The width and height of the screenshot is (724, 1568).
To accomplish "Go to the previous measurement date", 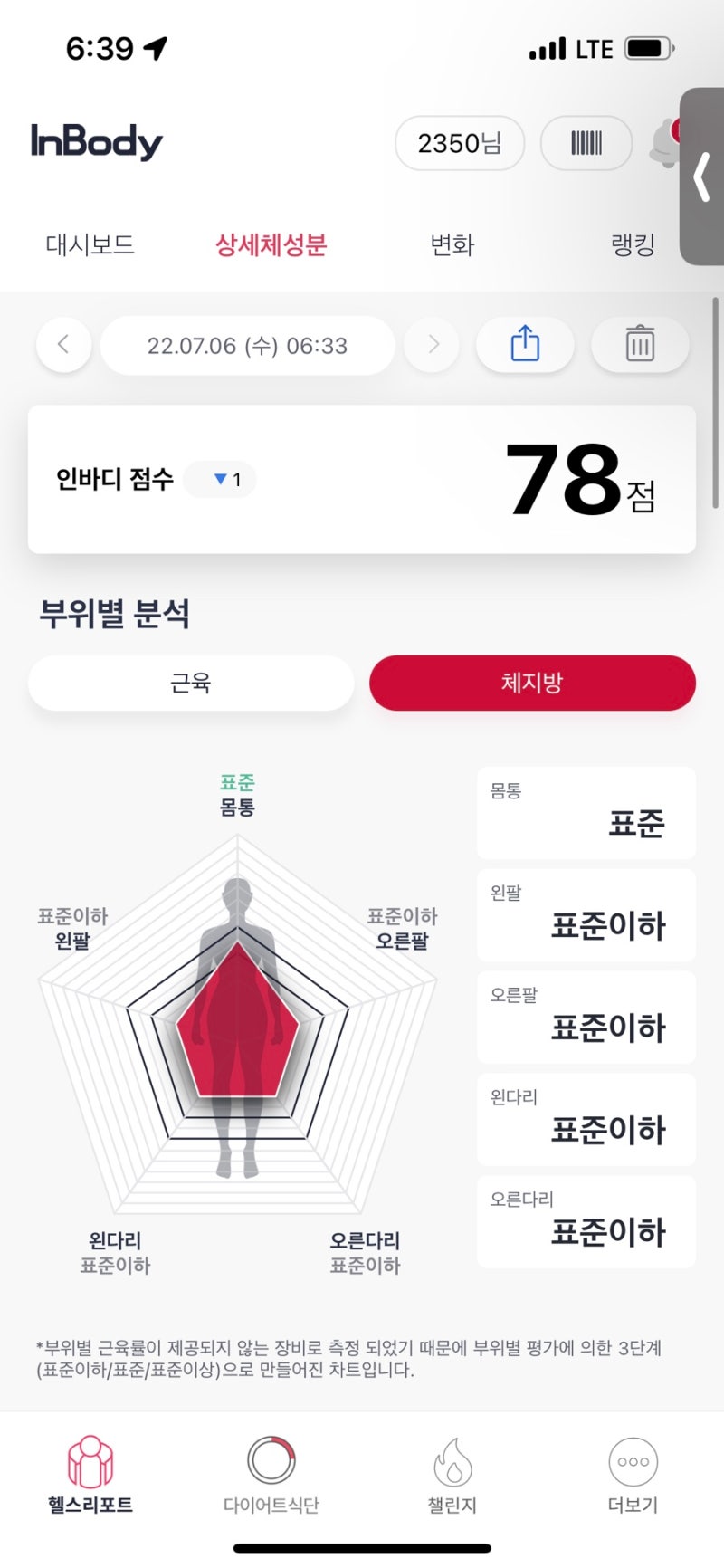I will point(63,345).
